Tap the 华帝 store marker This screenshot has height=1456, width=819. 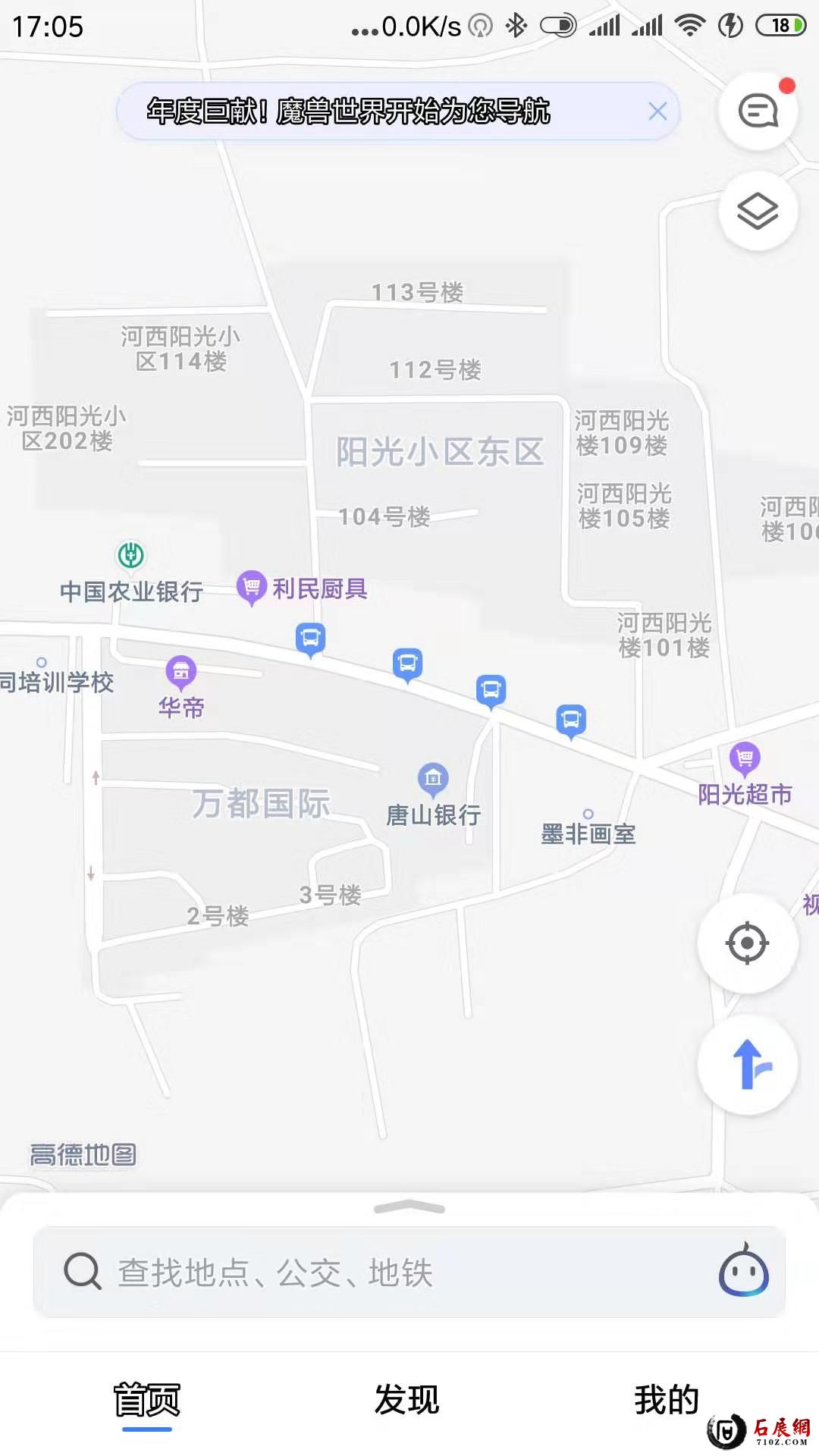pos(180,671)
